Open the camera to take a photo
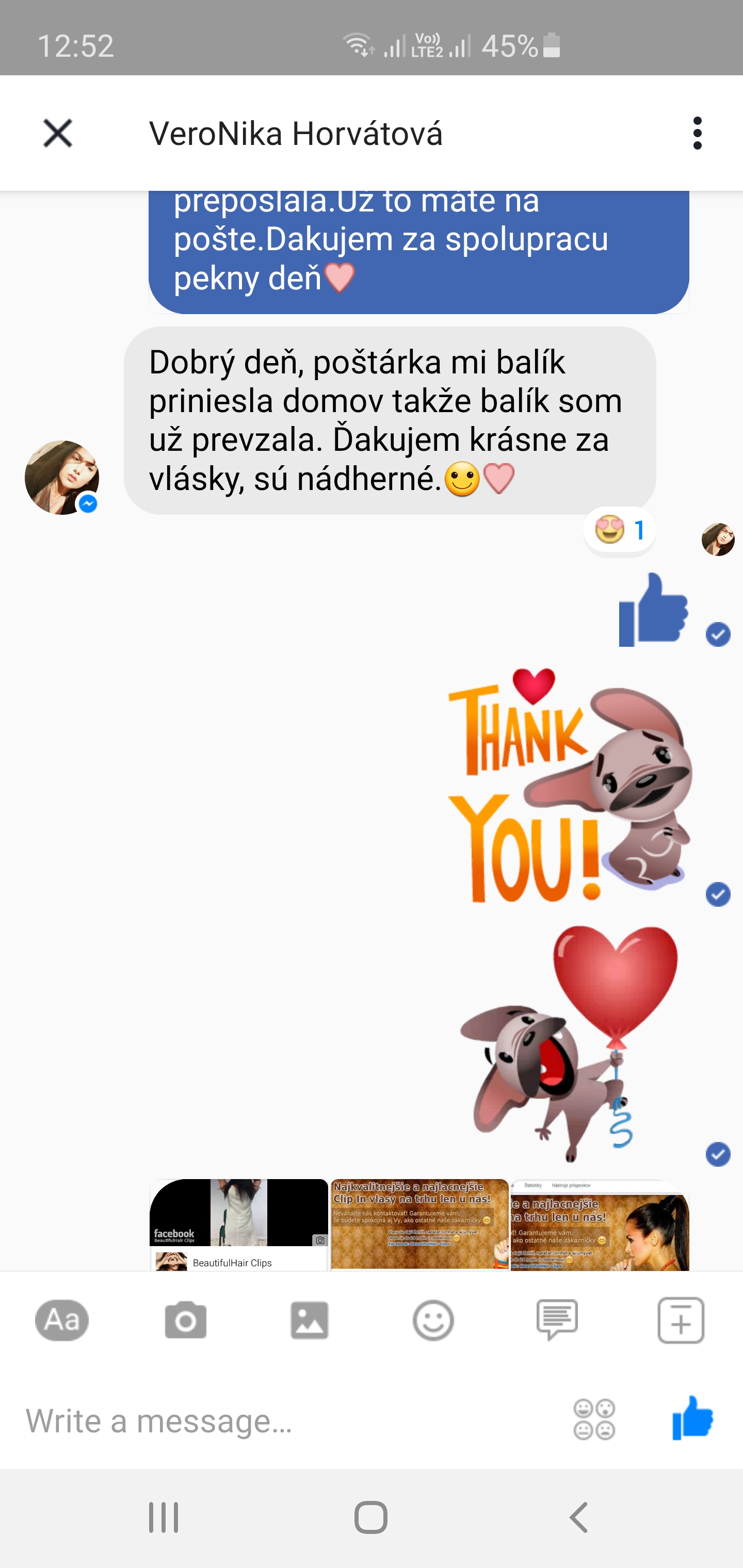Image resolution: width=743 pixels, height=1568 pixels. 186,1320
